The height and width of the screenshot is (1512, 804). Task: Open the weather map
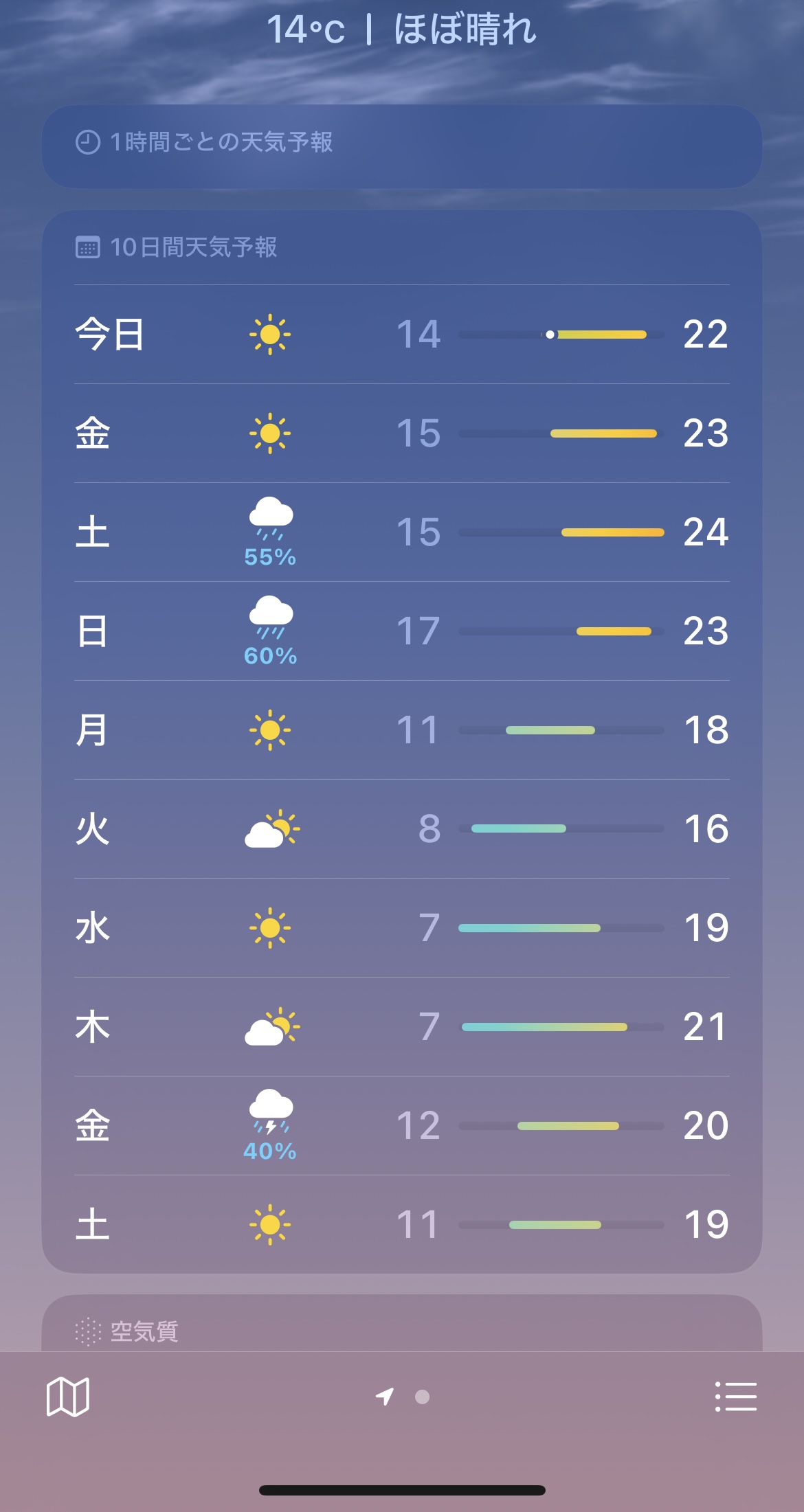(67, 1397)
